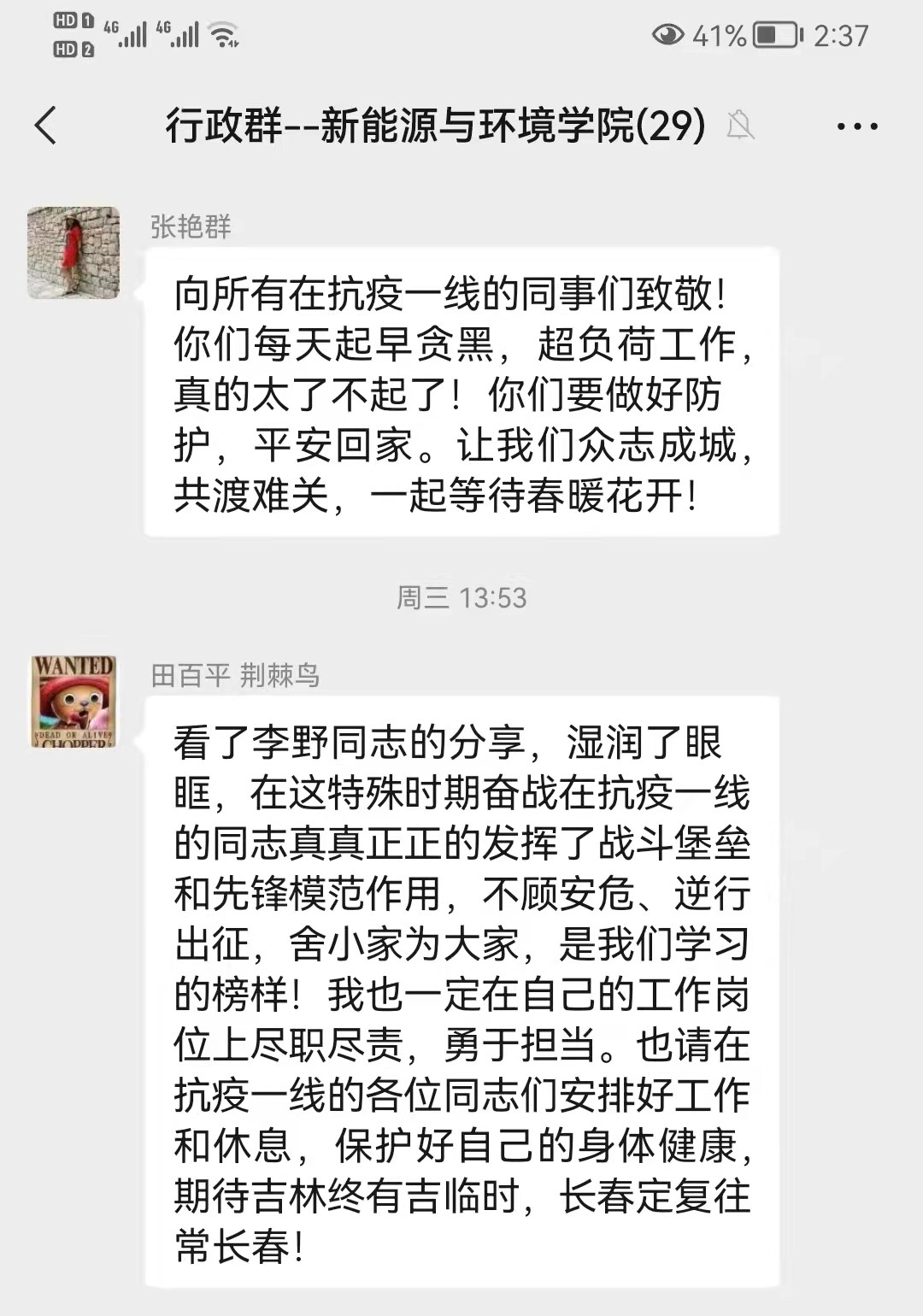The width and height of the screenshot is (923, 1316).
Task: Open 田百平 荆棘鸟's Chopper avatar
Action: [73, 702]
